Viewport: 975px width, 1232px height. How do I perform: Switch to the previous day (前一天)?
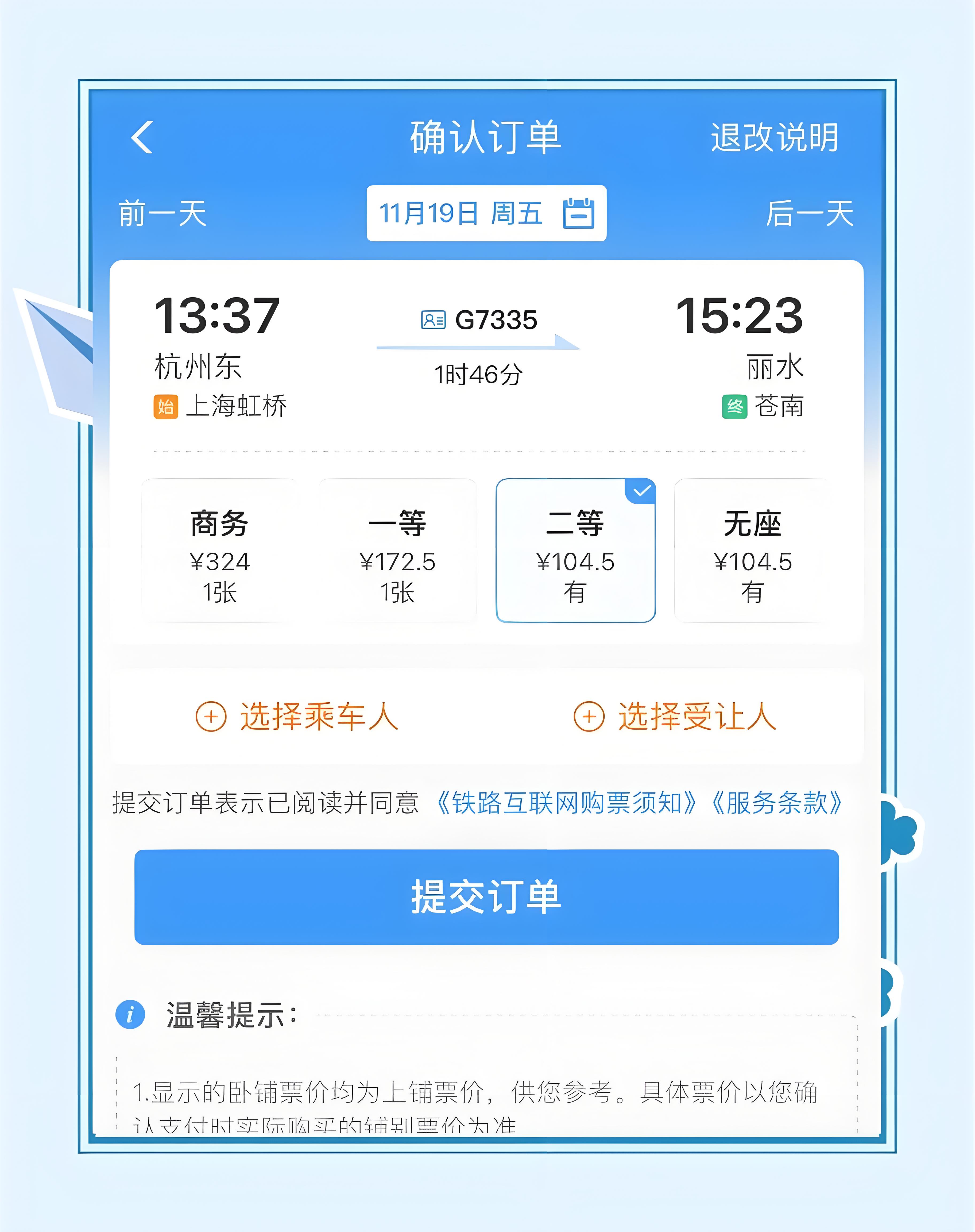tap(162, 214)
